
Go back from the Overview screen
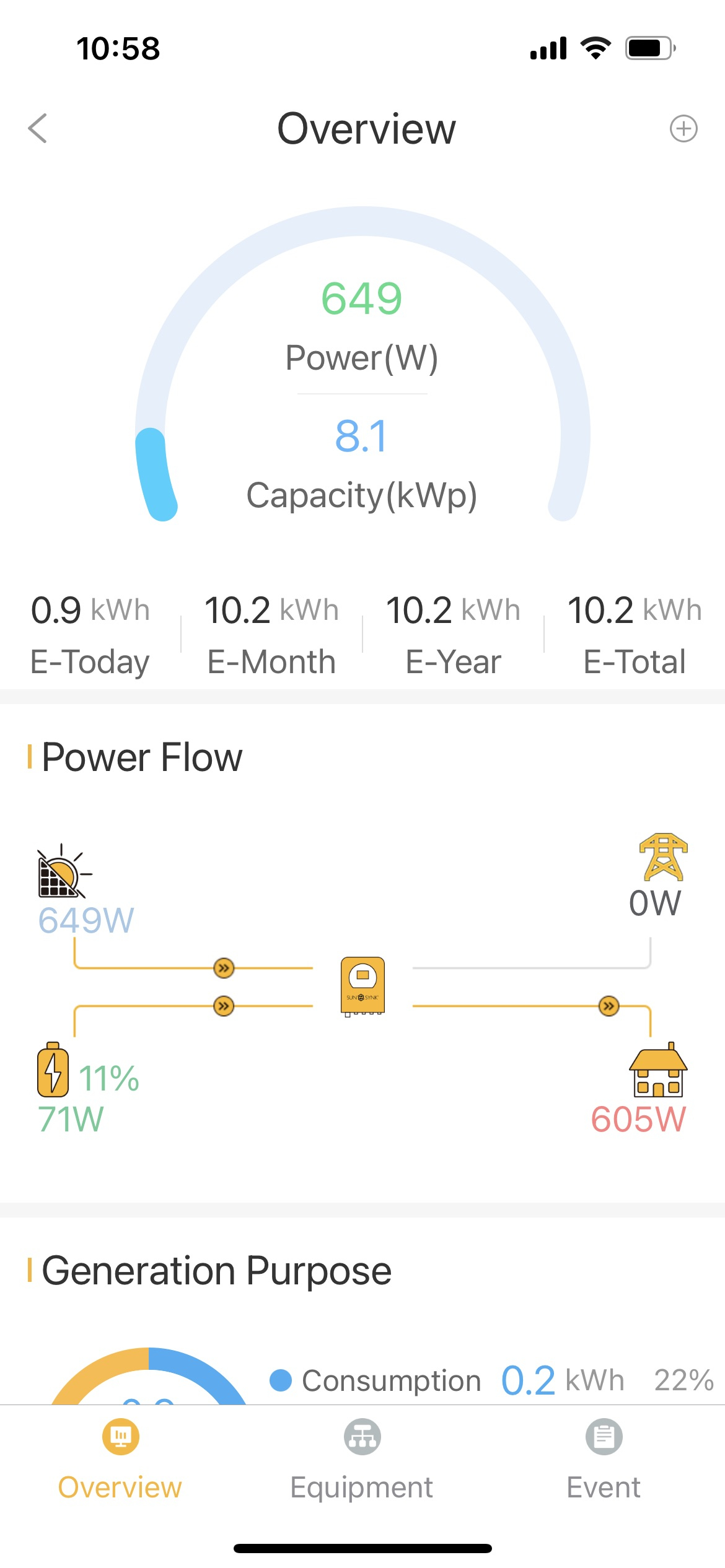click(x=38, y=129)
